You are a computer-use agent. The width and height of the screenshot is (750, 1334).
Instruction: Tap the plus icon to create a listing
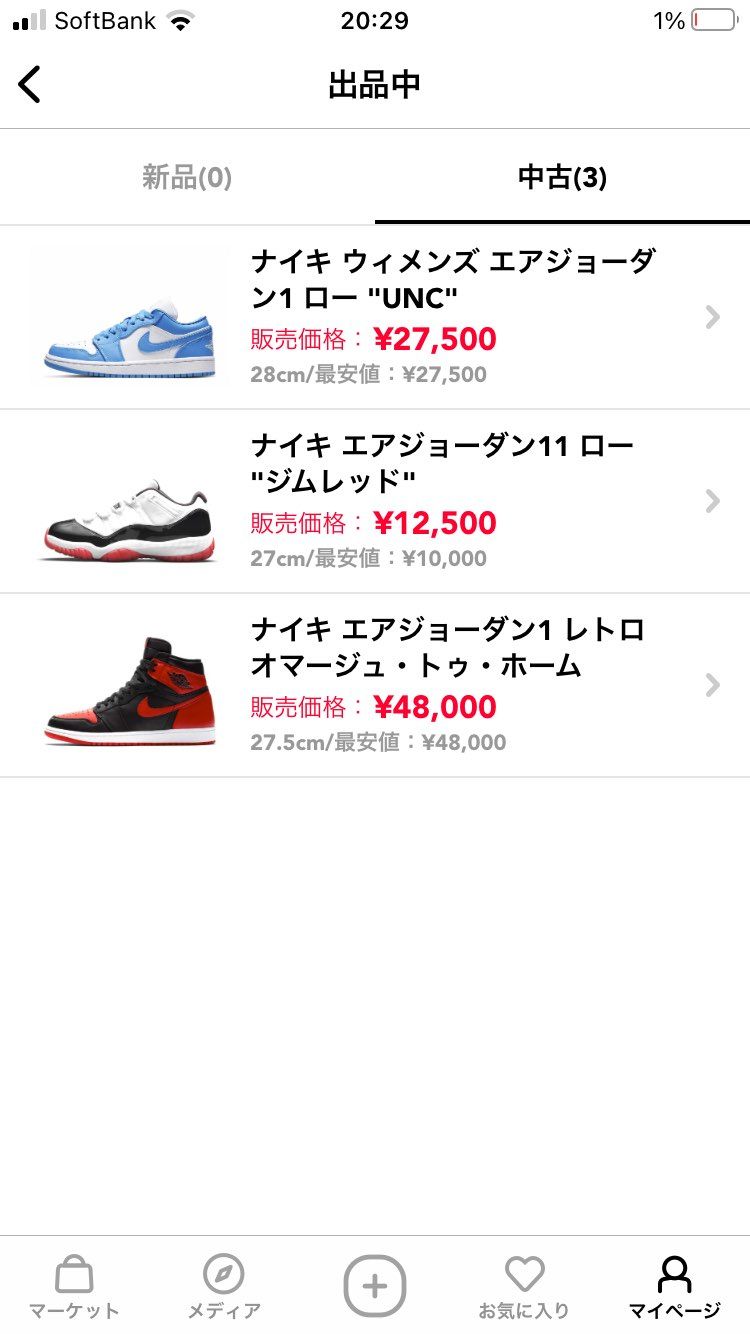(375, 1285)
